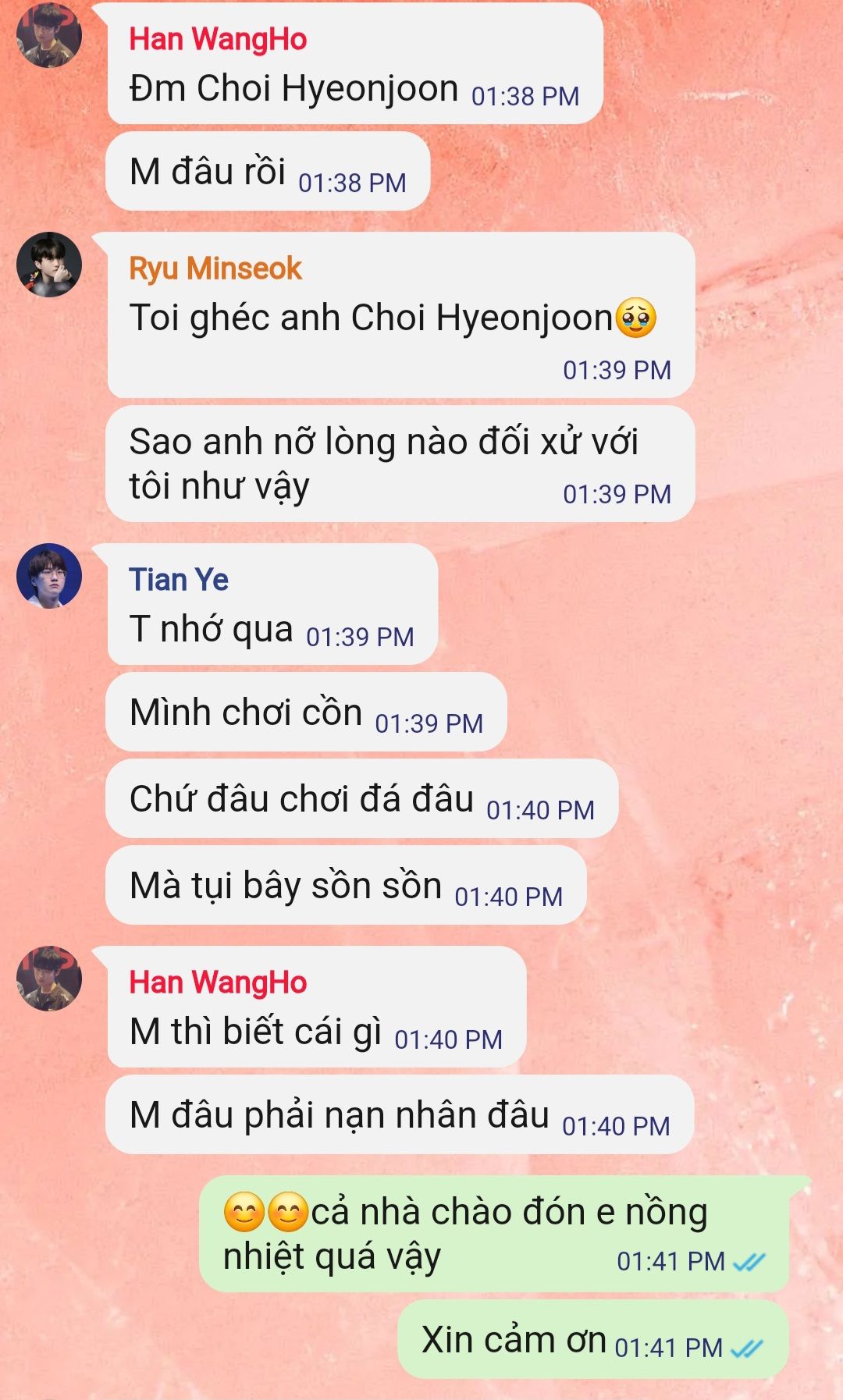Tap Han WangHo's avatar beside "M thì biết cái gì"

(49, 979)
